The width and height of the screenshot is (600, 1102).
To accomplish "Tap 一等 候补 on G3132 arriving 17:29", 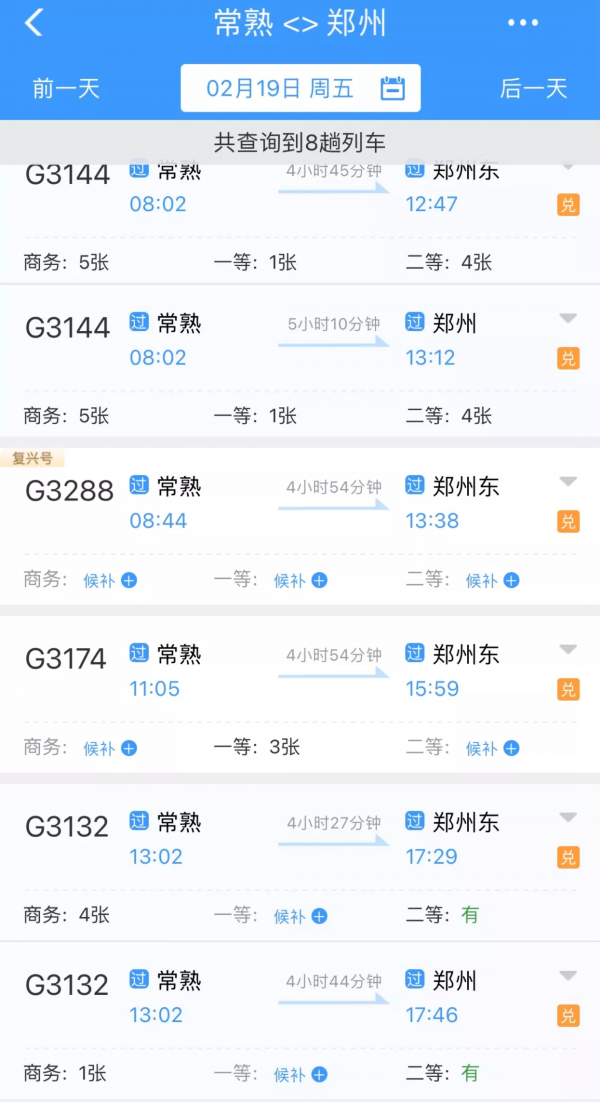I will tap(301, 916).
